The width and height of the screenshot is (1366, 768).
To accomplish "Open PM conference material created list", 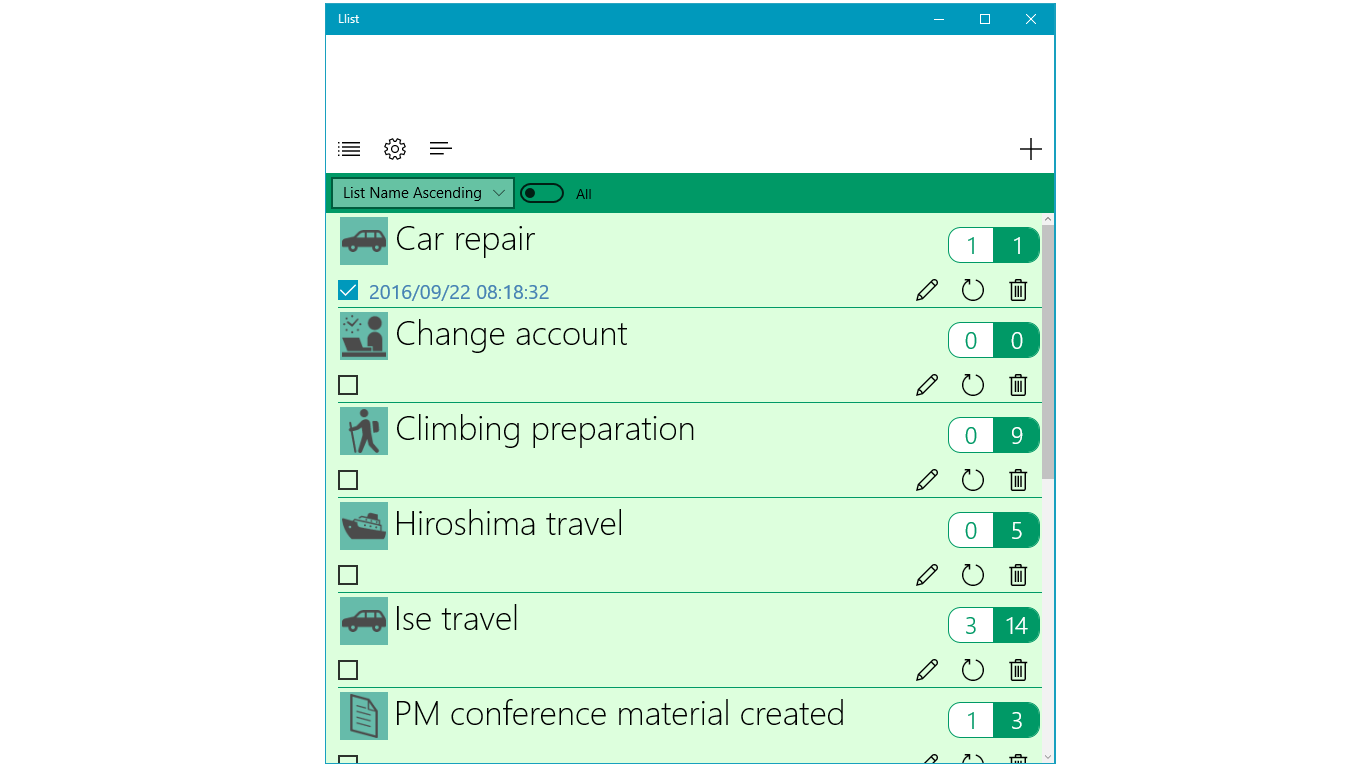I will (619, 715).
